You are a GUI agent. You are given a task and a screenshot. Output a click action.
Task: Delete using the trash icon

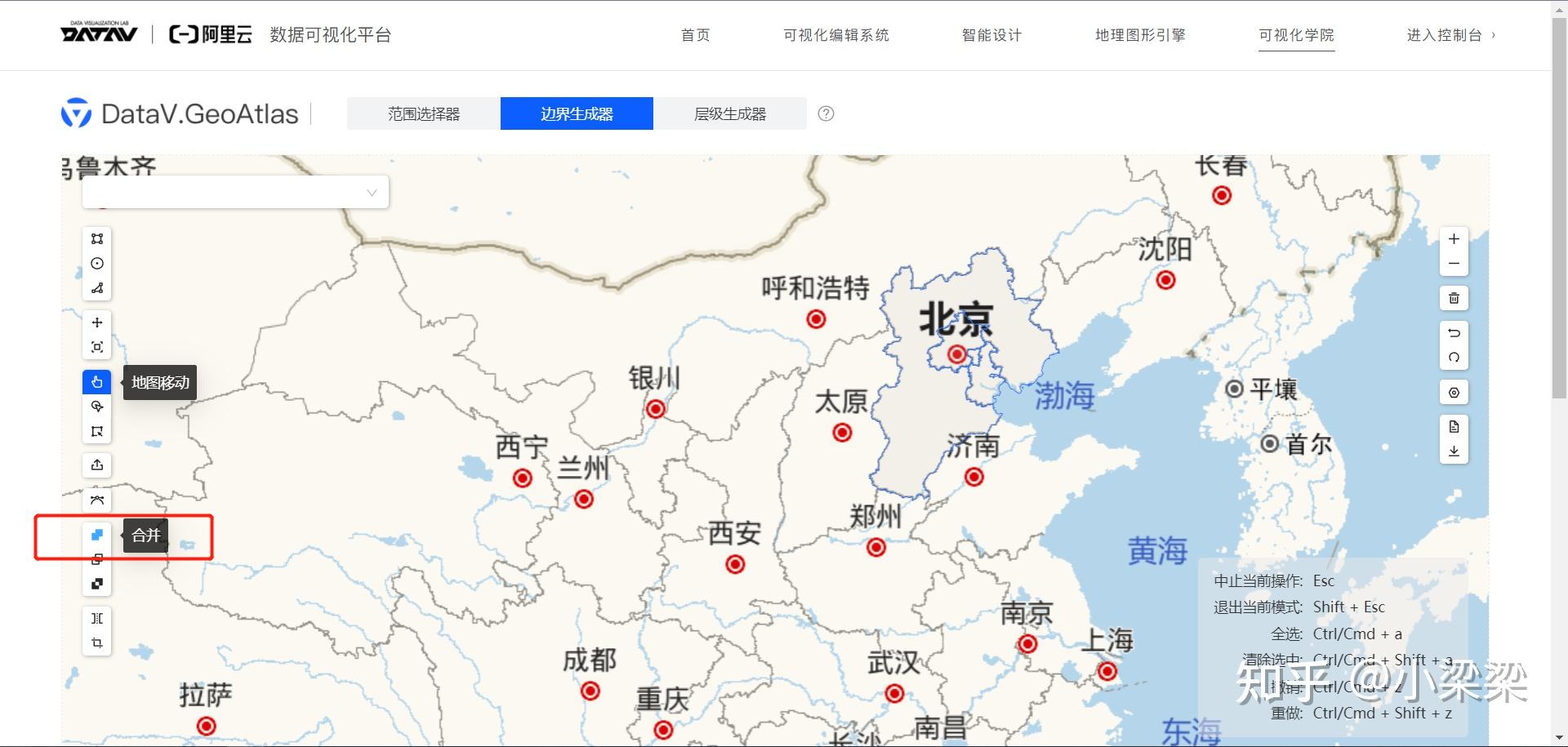(x=1454, y=298)
